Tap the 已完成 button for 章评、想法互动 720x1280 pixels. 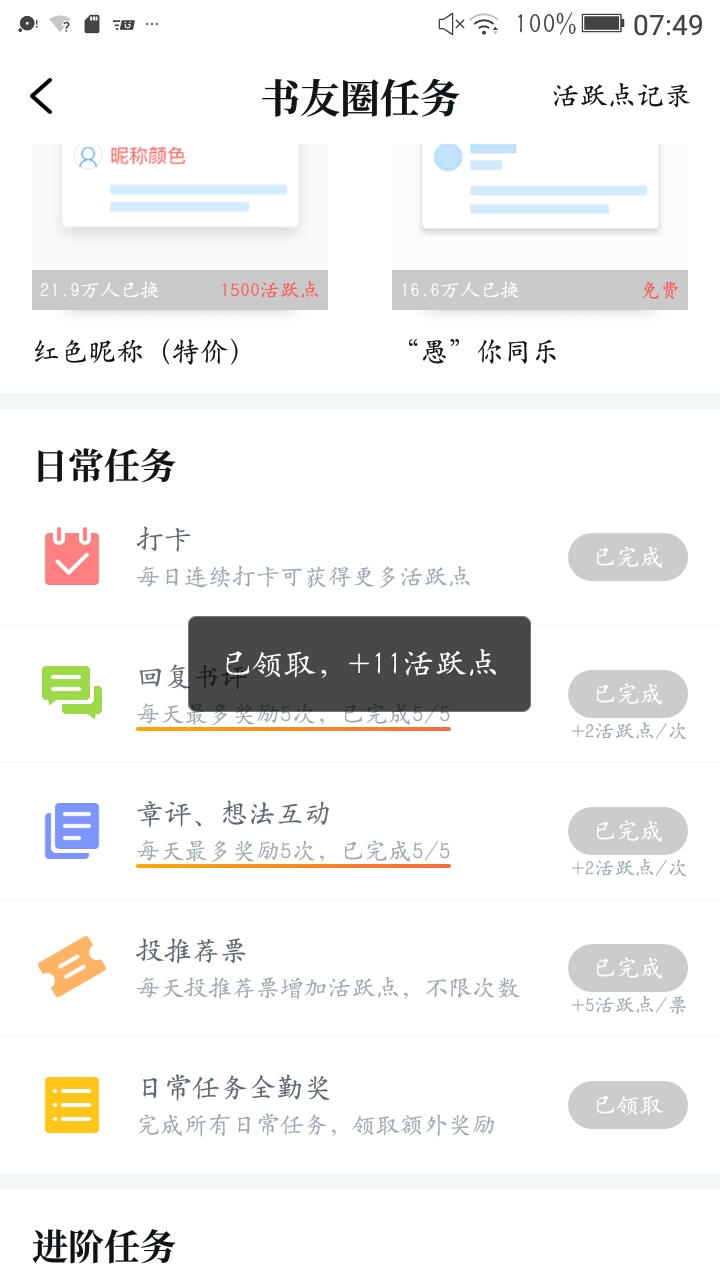pos(628,831)
